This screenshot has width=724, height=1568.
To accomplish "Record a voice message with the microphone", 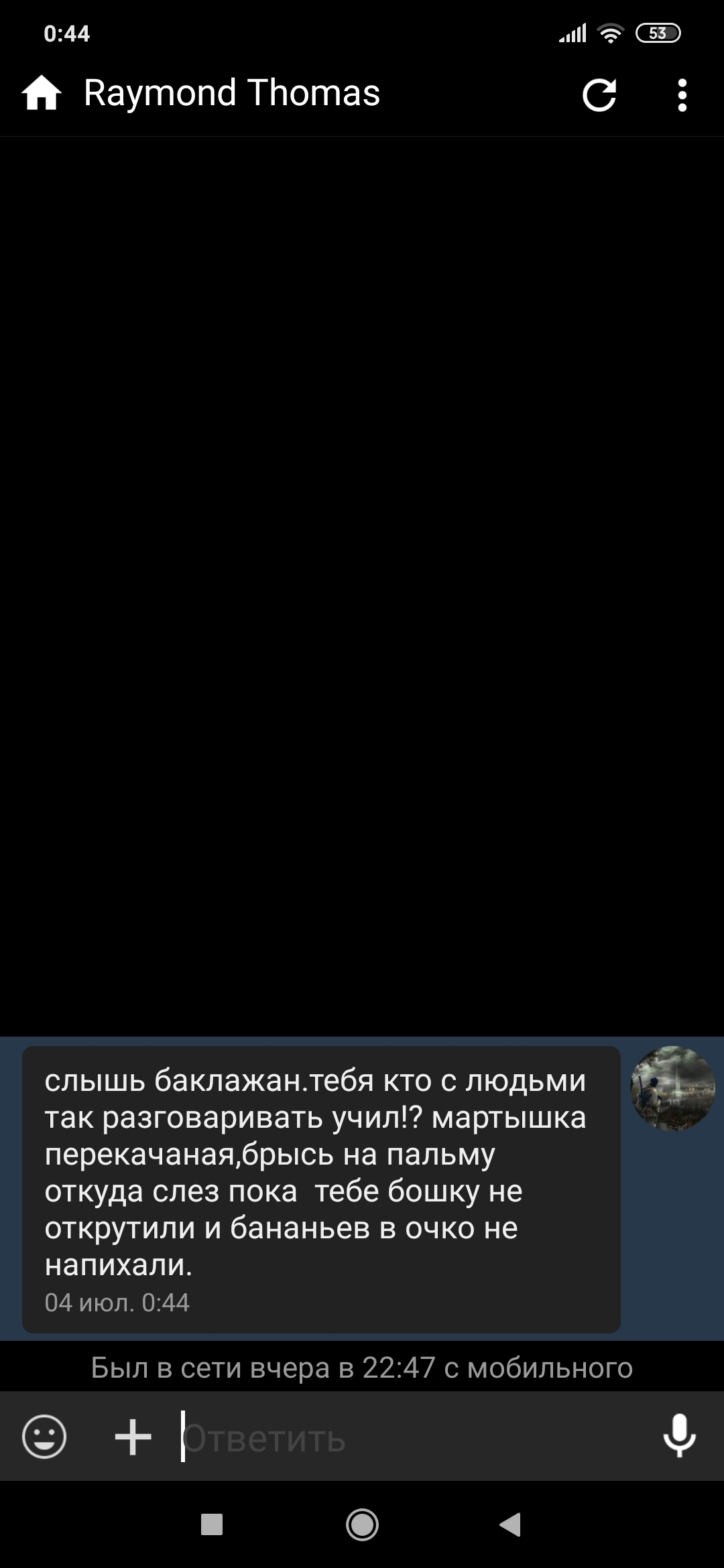I will [x=679, y=1435].
